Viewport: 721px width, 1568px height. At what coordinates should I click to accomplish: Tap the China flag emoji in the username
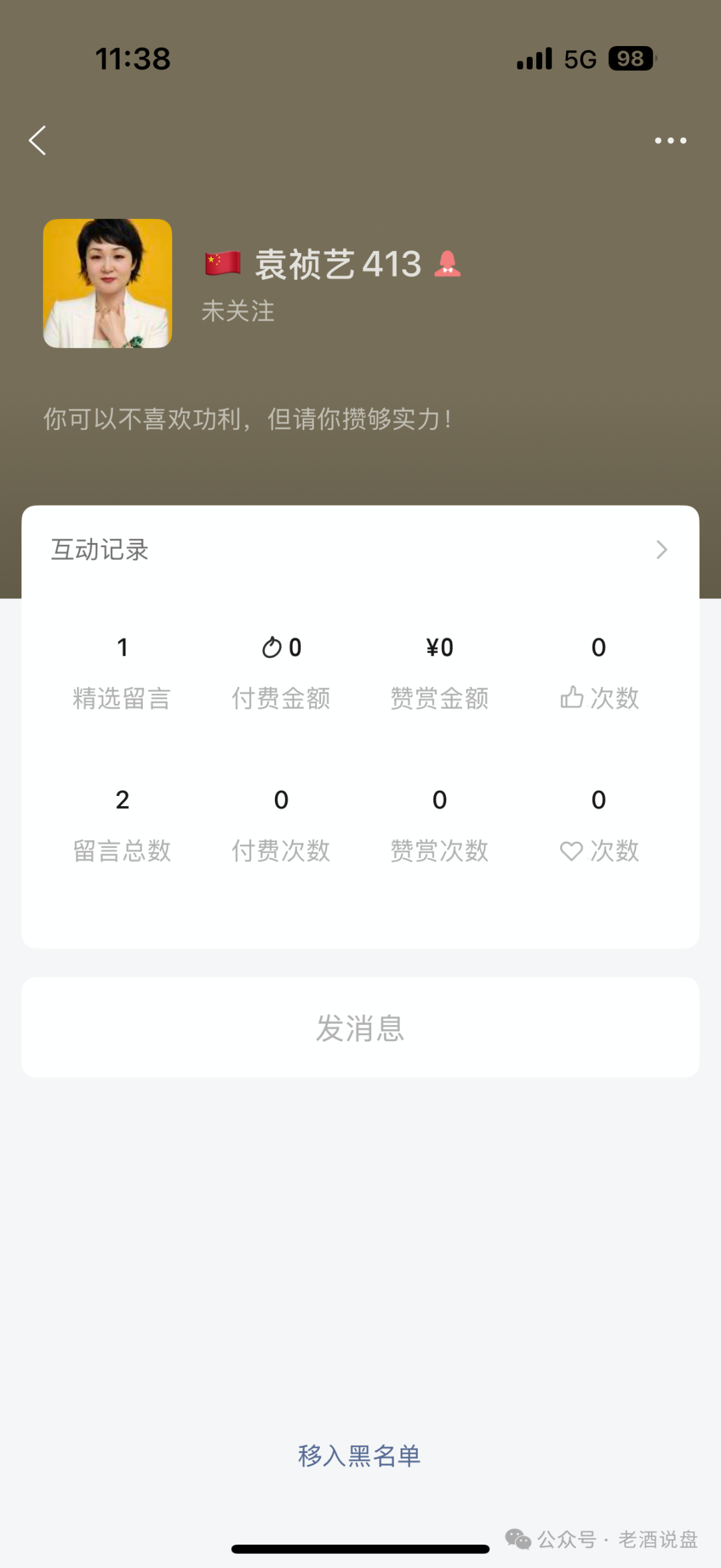click(x=223, y=263)
